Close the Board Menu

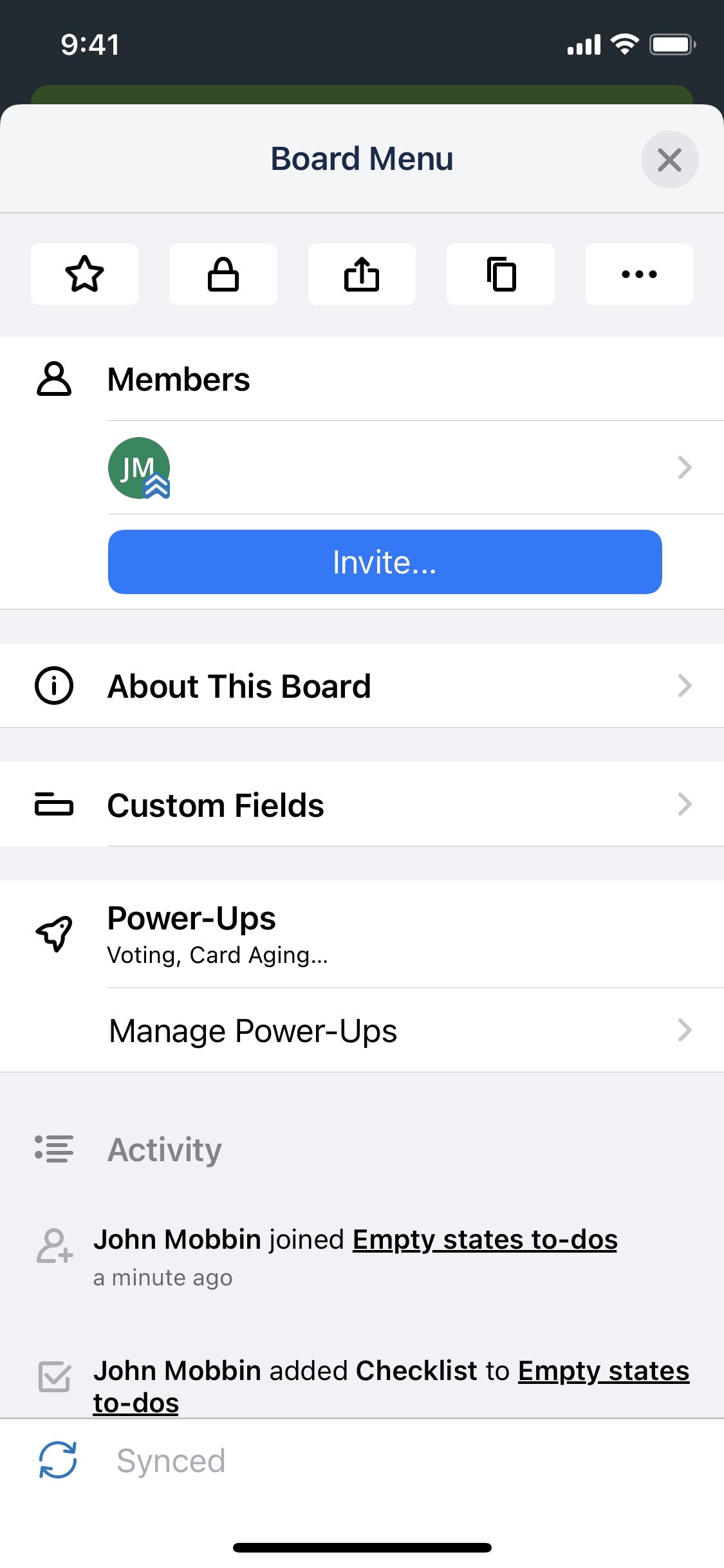[669, 160]
